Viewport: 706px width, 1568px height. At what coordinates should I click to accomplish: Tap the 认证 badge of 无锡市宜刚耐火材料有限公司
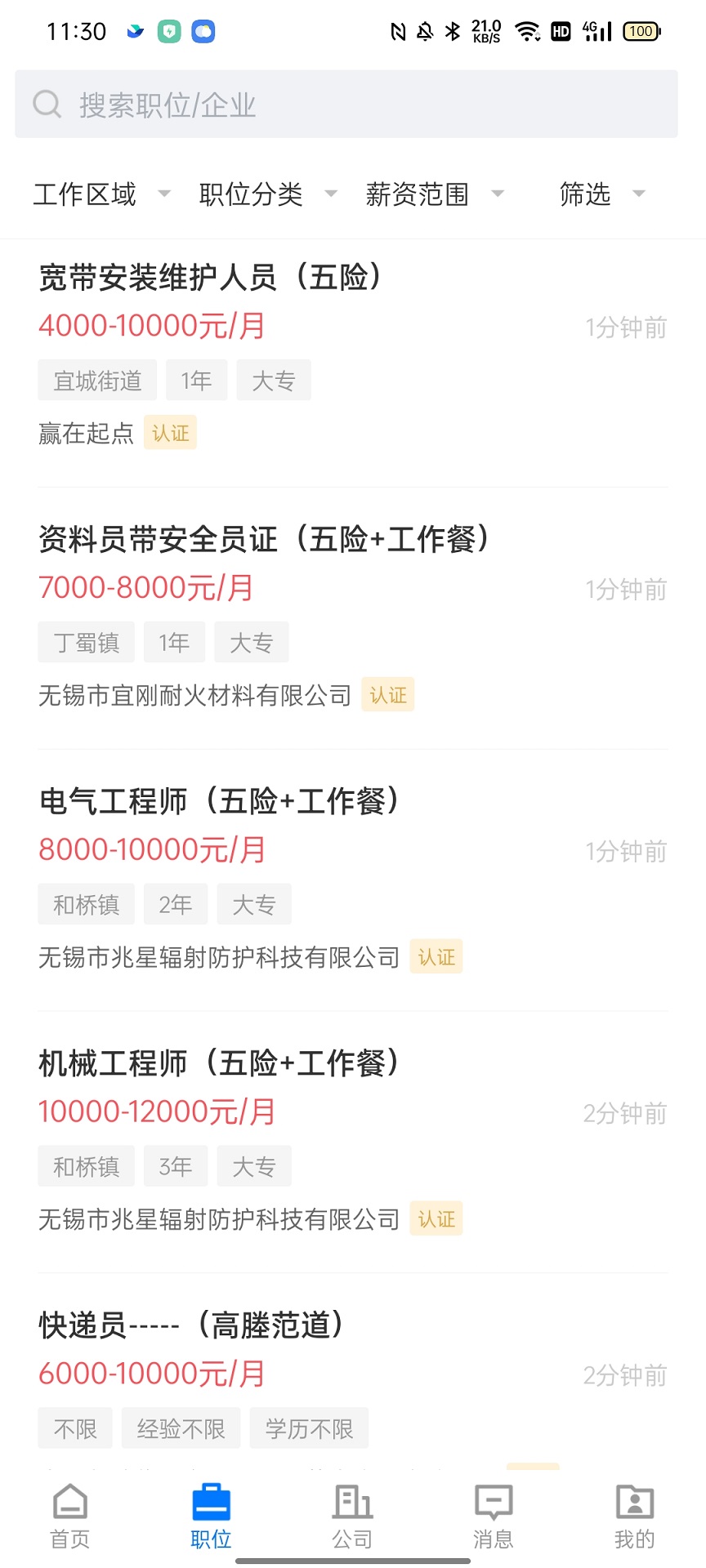388,695
